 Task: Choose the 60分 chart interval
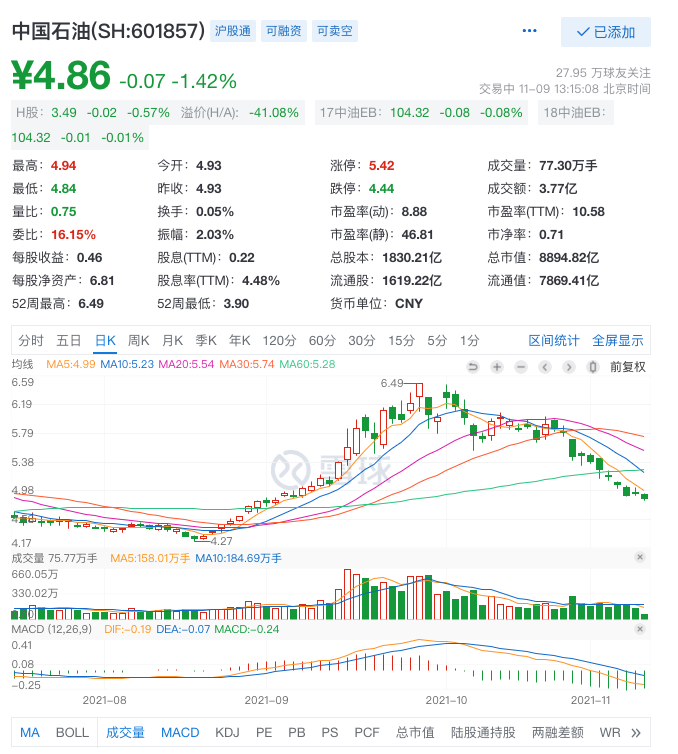[x=322, y=340]
